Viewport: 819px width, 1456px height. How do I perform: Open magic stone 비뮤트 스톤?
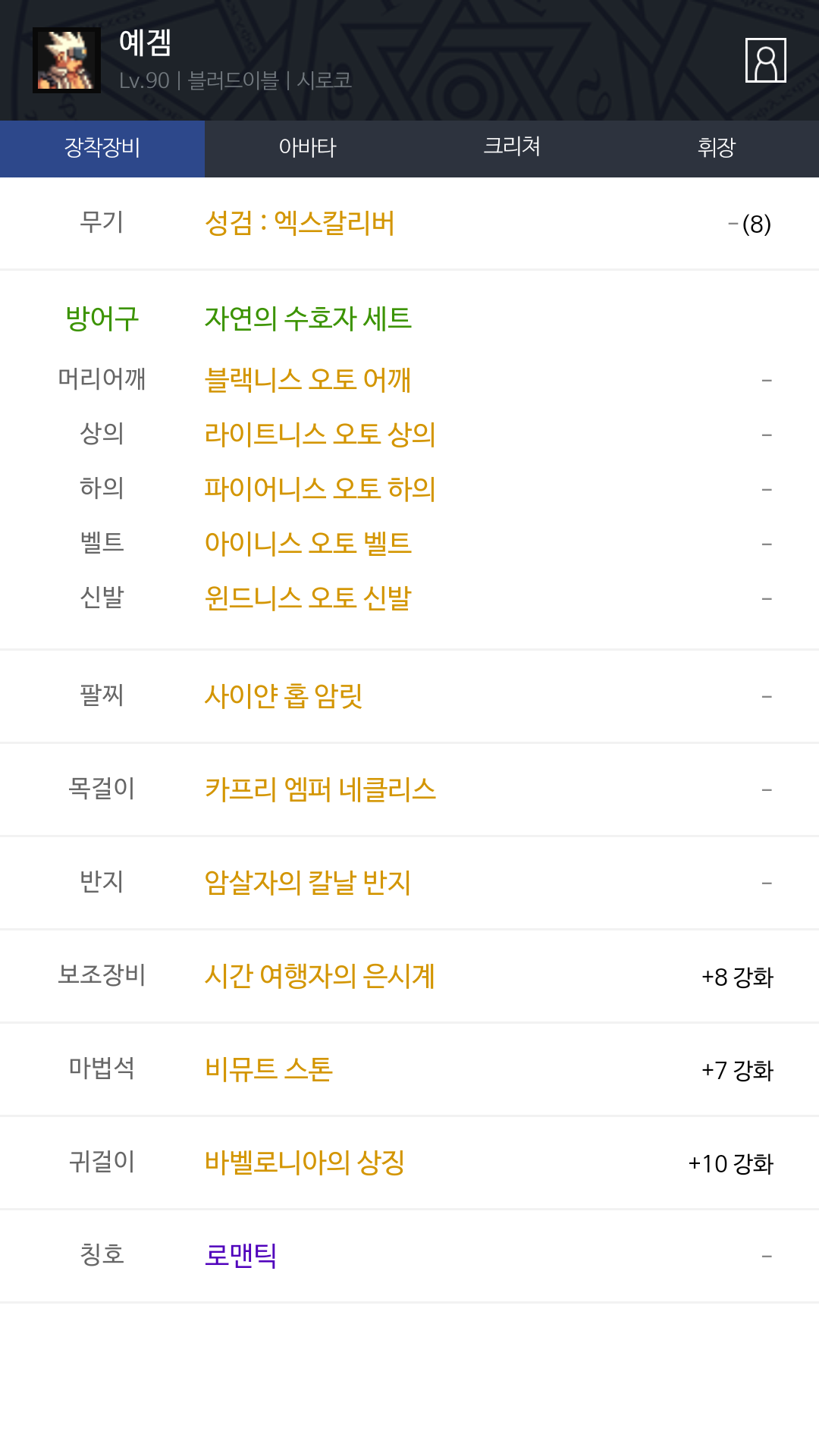point(268,1069)
